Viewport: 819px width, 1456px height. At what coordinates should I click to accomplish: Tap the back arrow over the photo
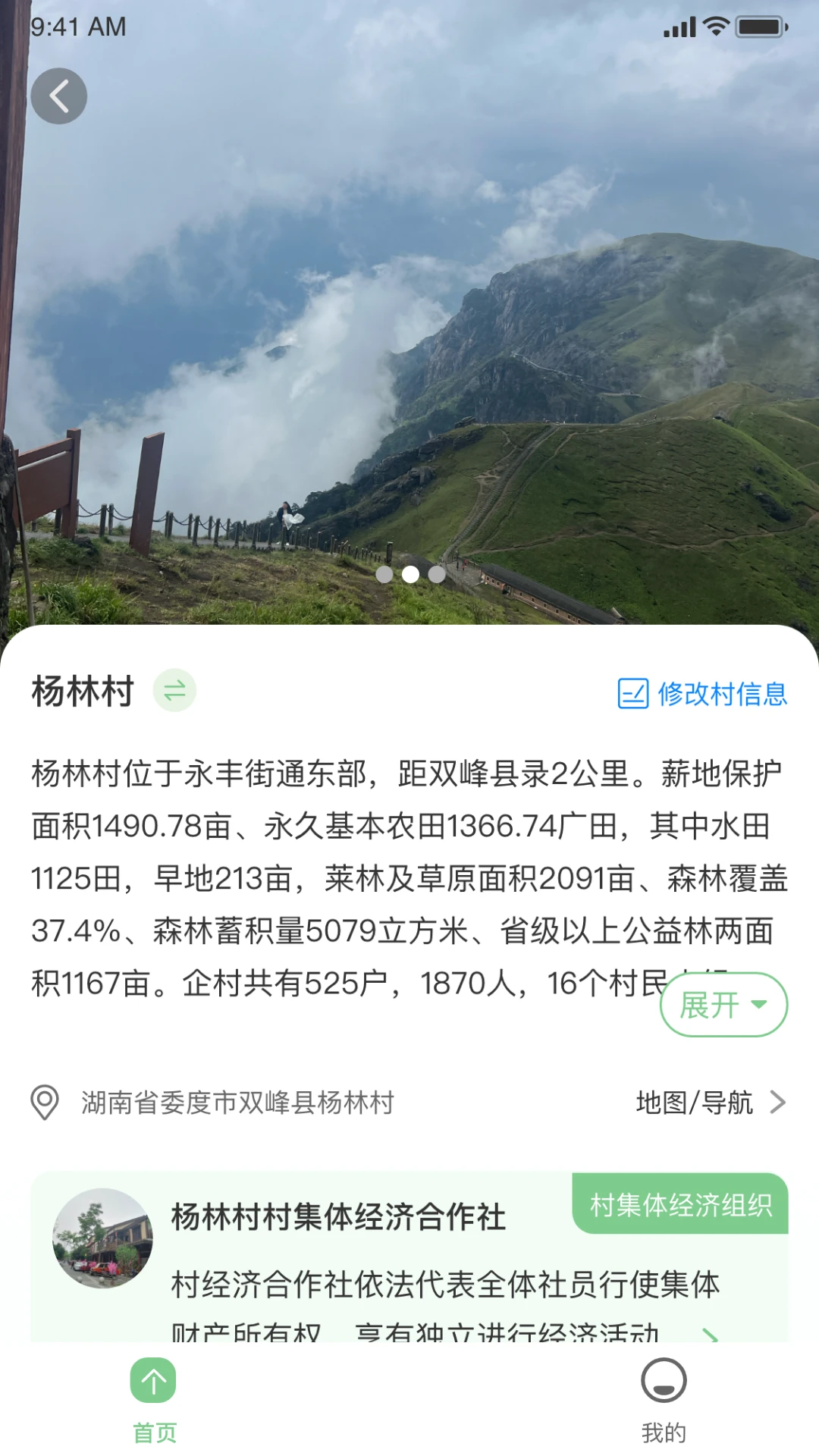coord(59,96)
